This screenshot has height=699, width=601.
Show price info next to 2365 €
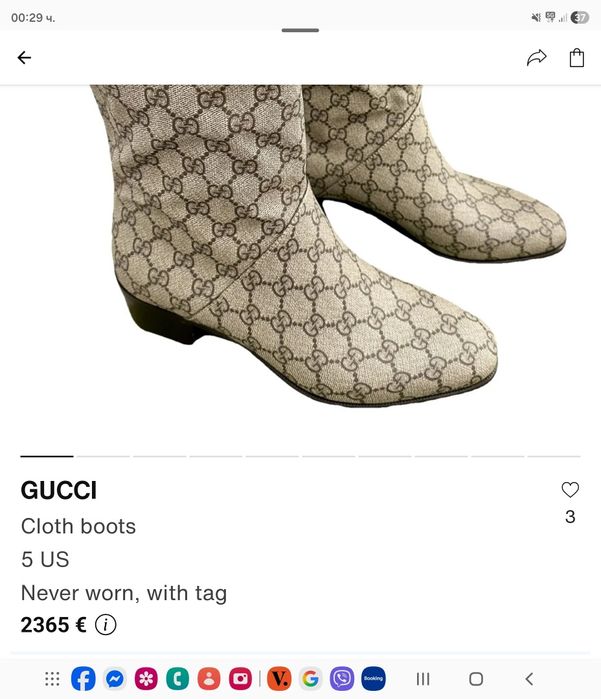106,625
